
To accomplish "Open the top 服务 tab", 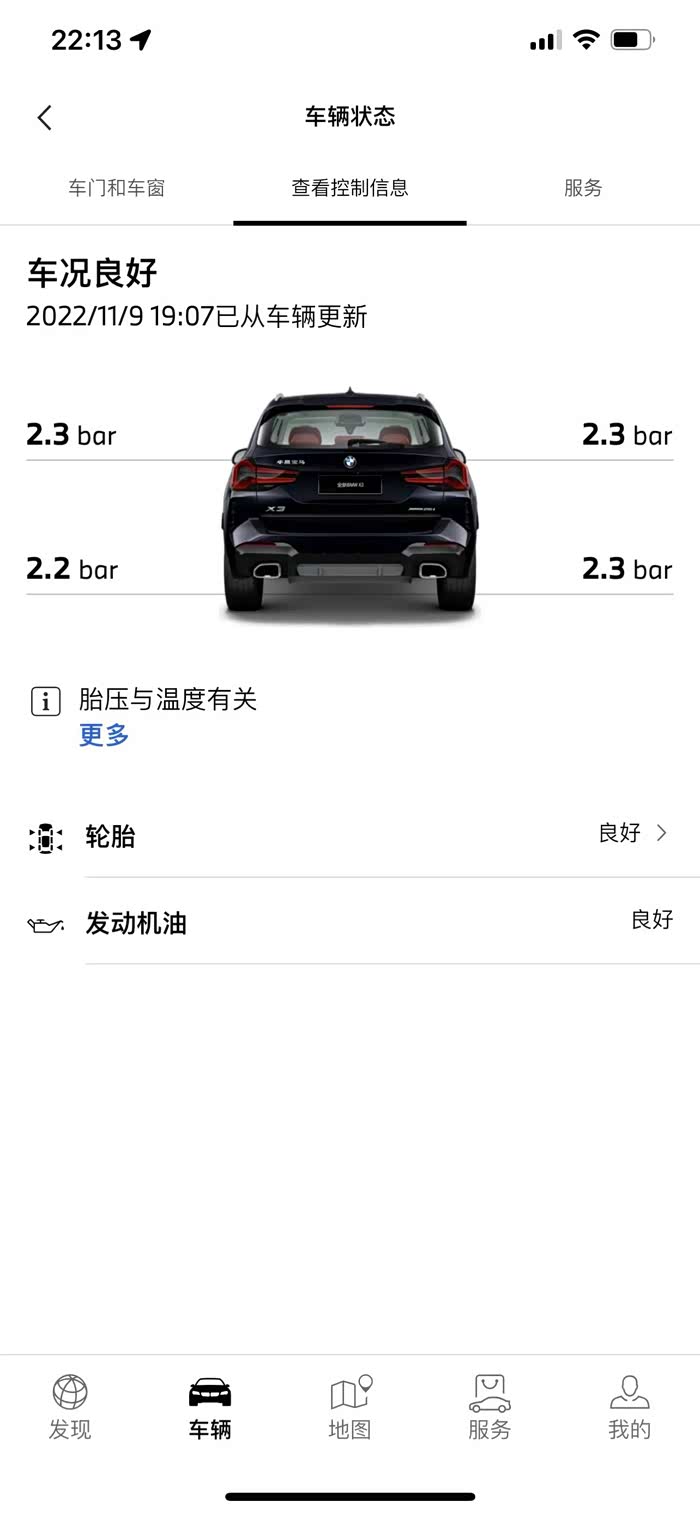I will pos(583,188).
